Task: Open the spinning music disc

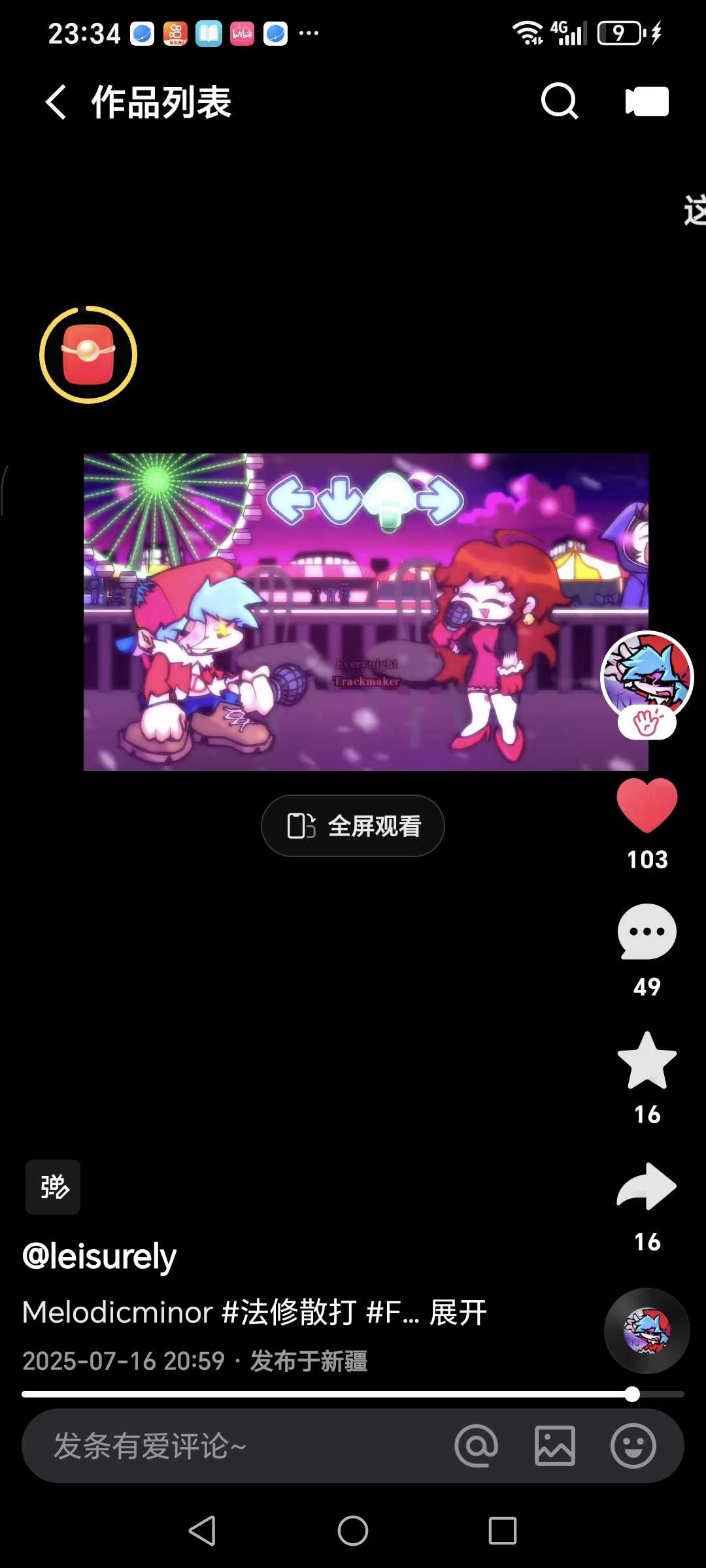Action: pos(647,1330)
